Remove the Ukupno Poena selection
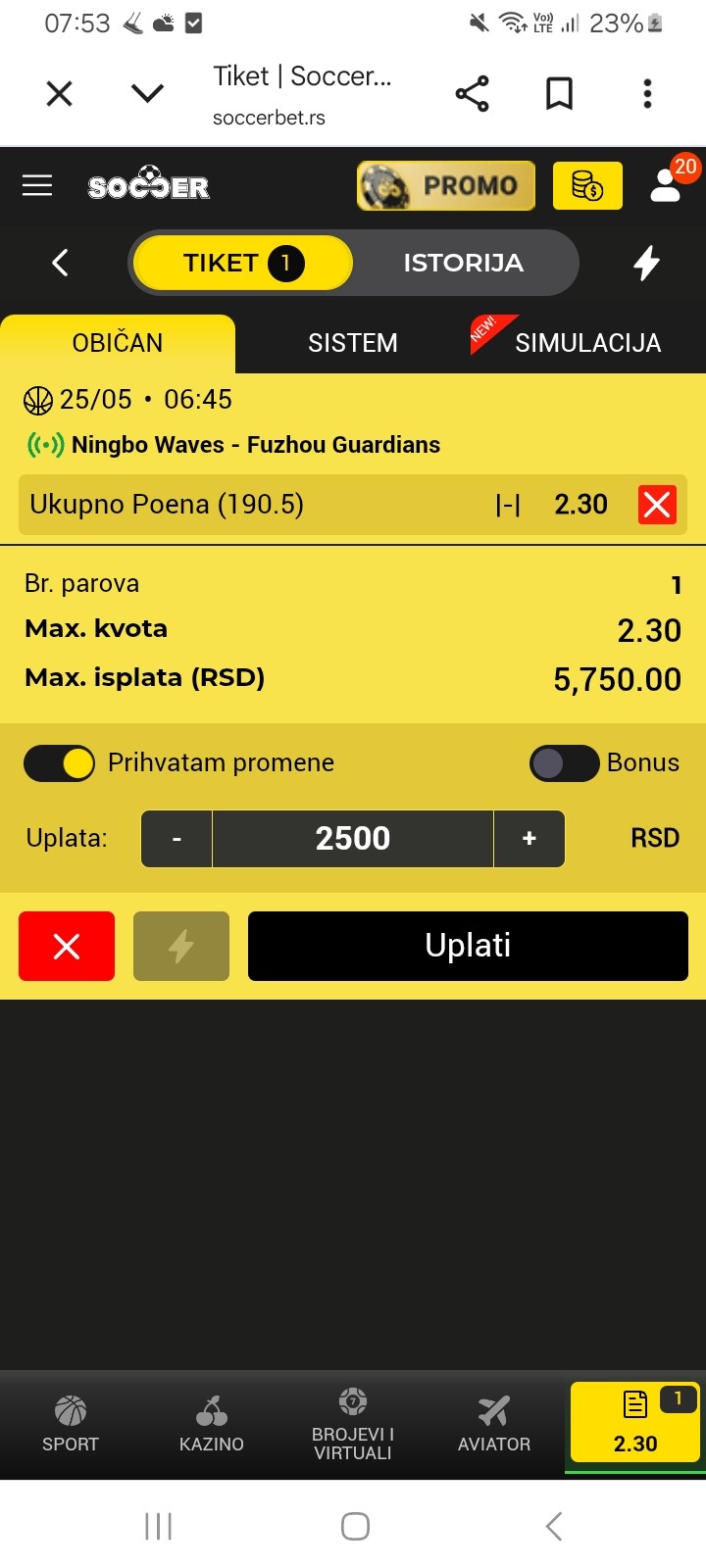This screenshot has width=706, height=1568. point(657,505)
